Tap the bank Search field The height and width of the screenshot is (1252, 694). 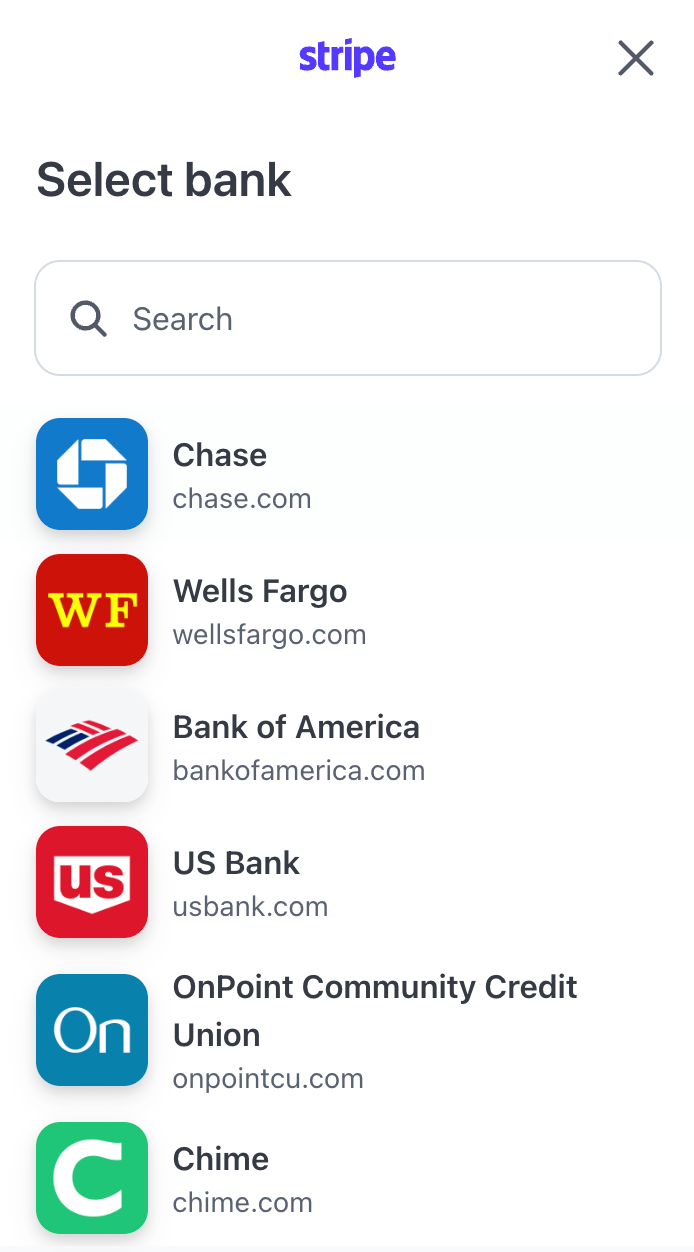(347, 319)
